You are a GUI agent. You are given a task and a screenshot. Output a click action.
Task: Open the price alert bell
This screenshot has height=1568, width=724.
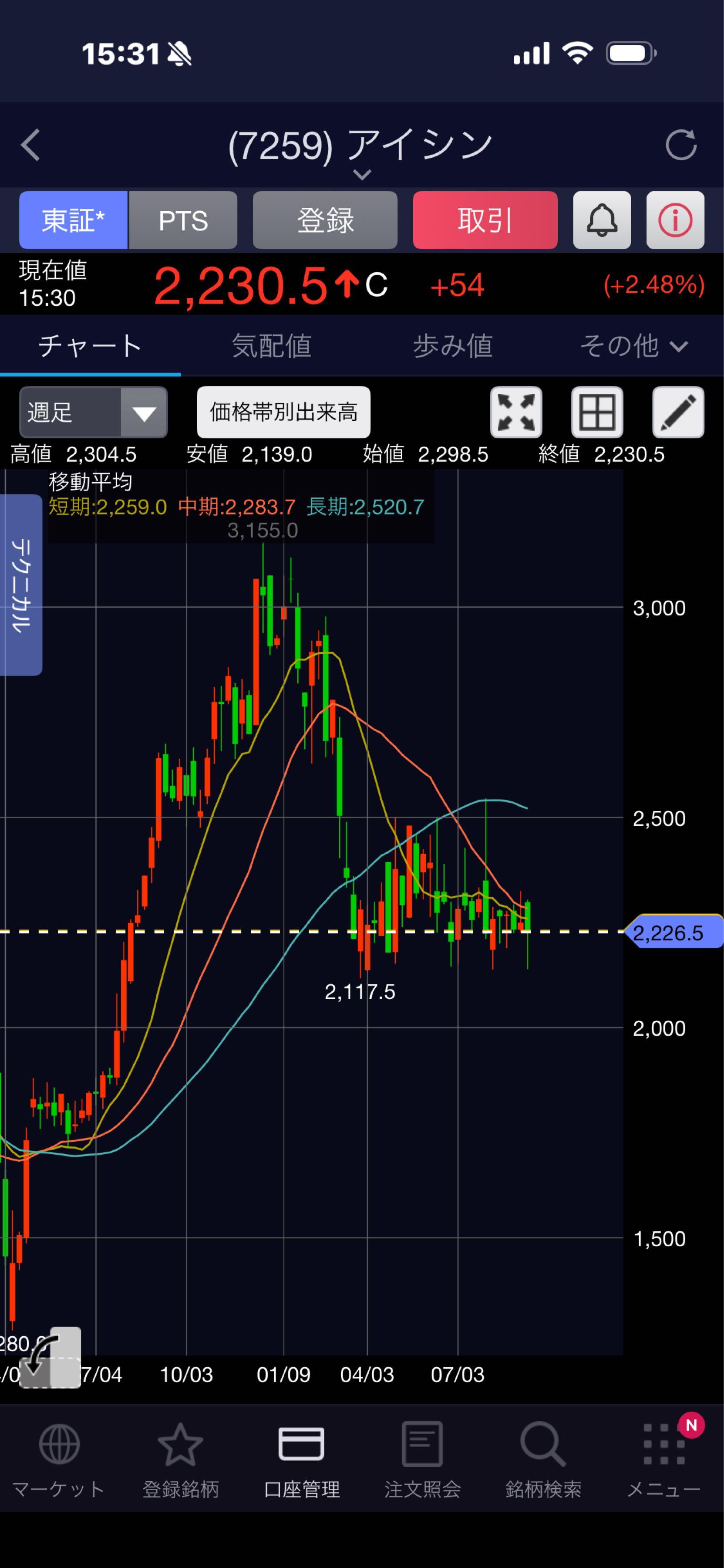coord(602,220)
